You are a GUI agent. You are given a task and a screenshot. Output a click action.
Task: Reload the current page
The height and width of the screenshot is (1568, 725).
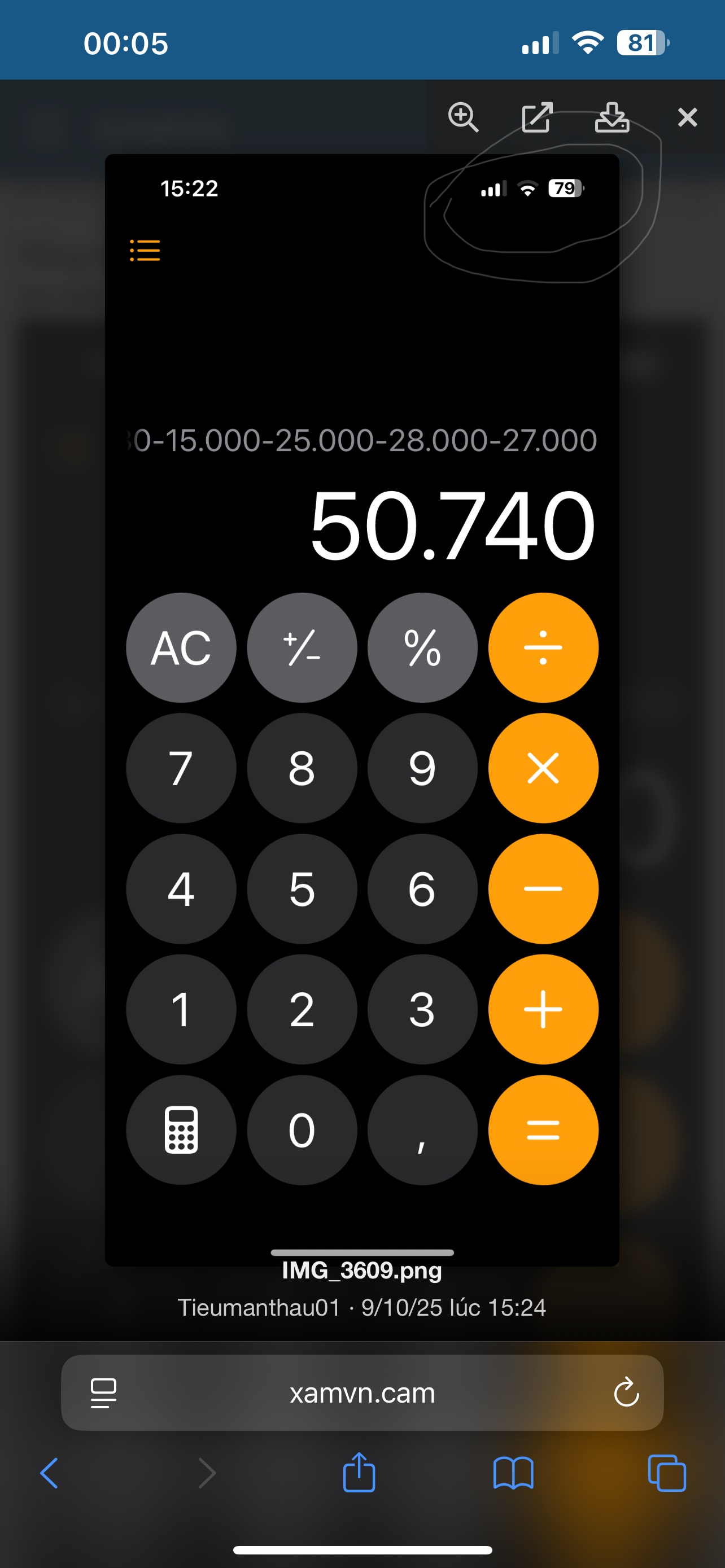626,1392
